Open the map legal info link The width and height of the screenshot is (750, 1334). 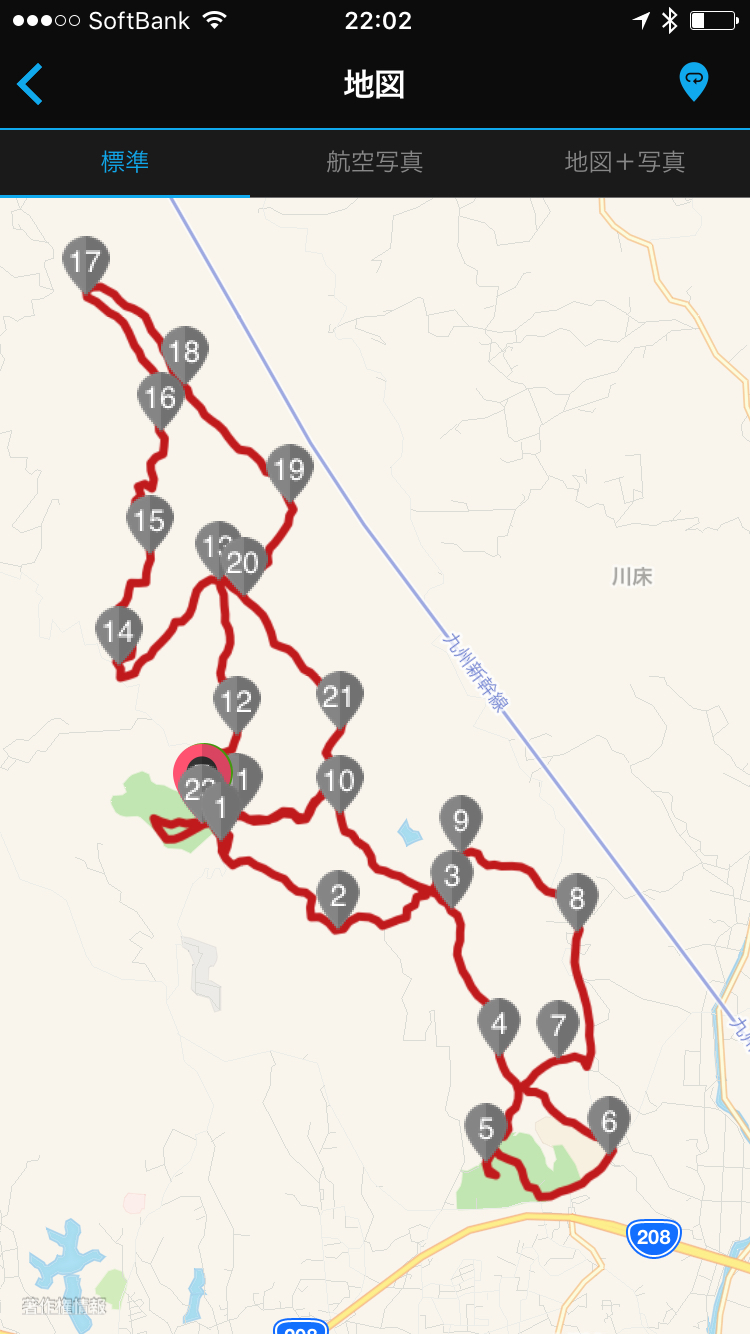64,1305
